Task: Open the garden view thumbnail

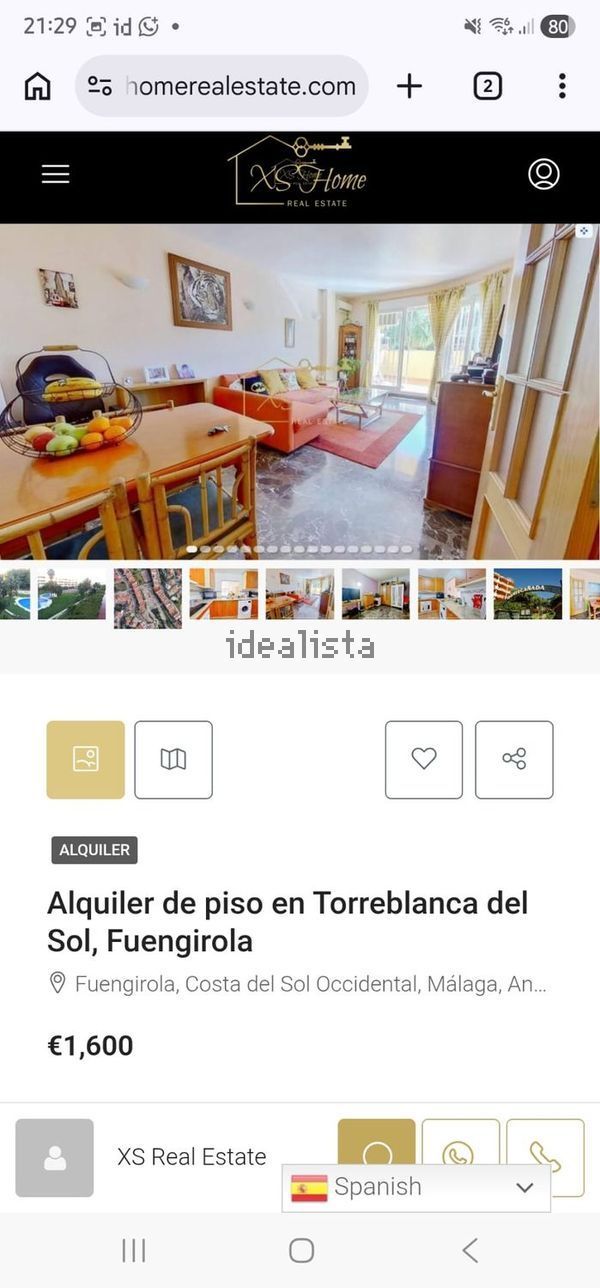Action: 72,594
